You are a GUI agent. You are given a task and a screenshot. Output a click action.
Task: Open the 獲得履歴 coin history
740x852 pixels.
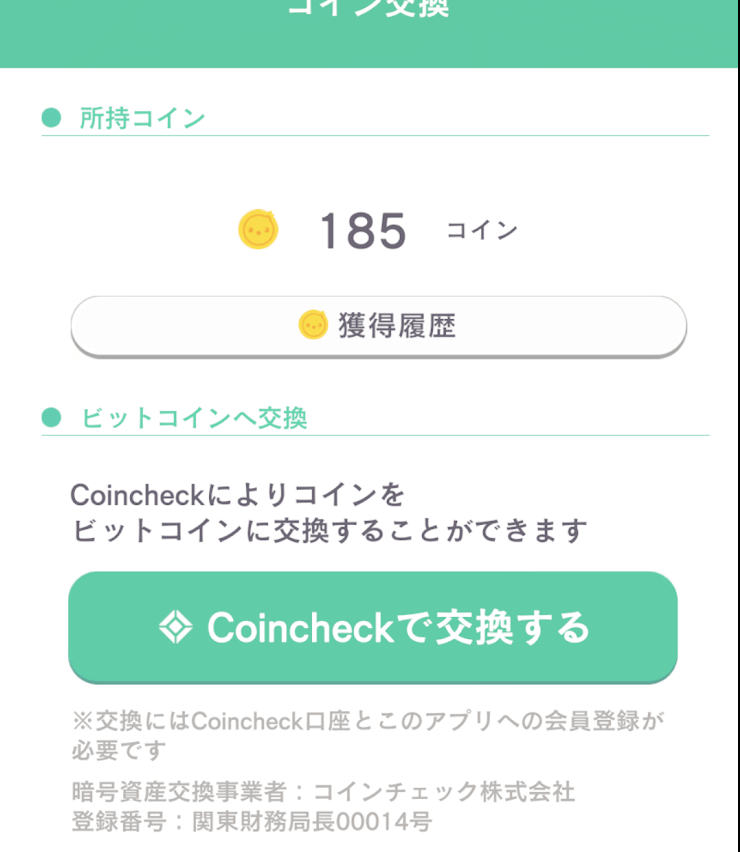pos(378,325)
